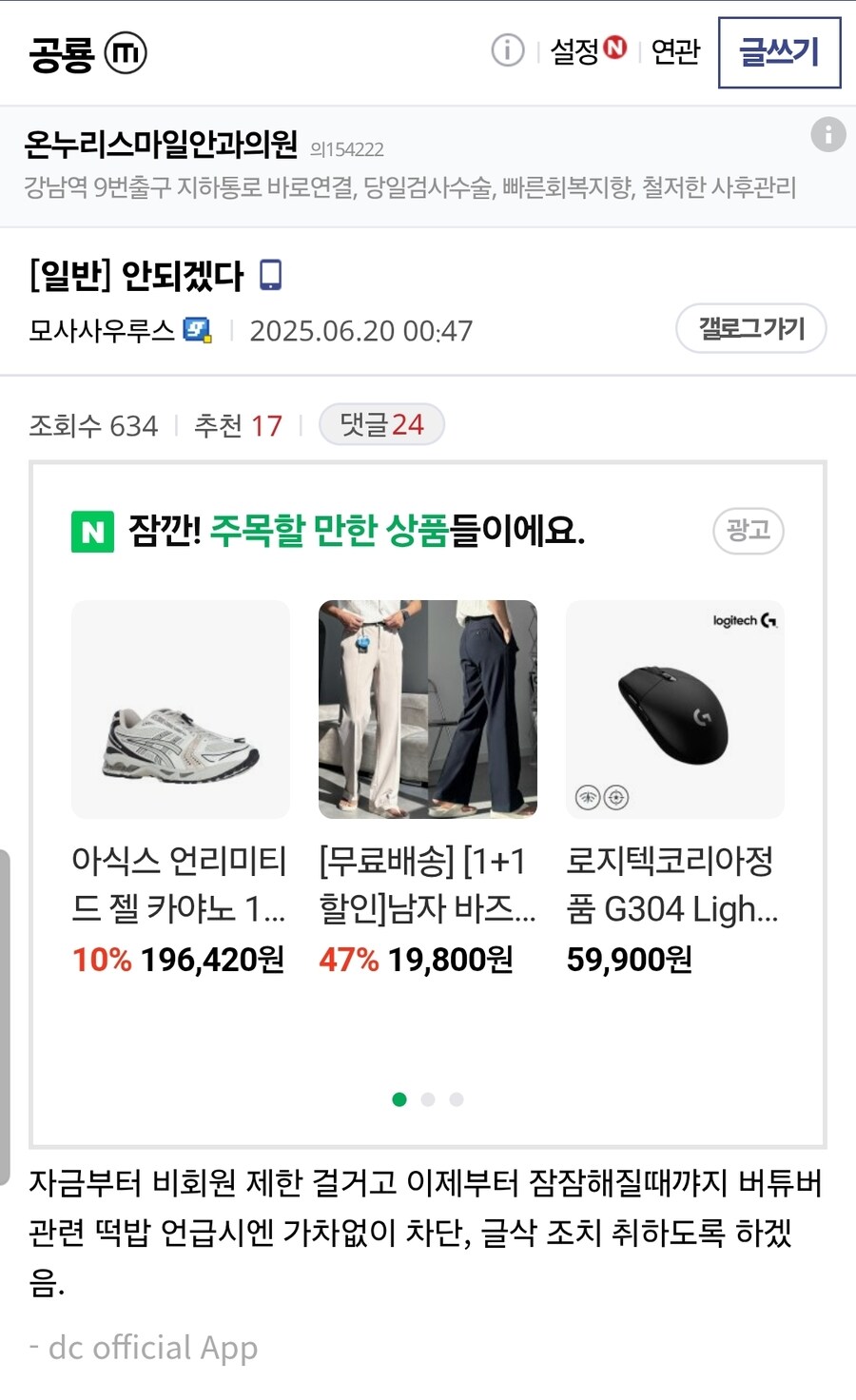Tap the ad info icon beside the clinic banner

[x=827, y=135]
